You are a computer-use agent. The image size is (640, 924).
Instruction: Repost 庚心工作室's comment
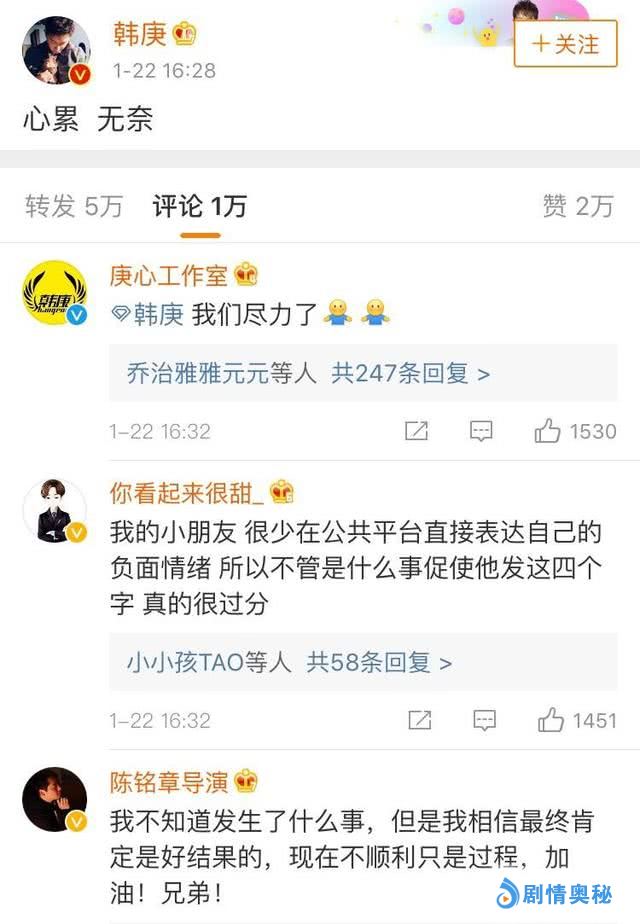coord(416,431)
